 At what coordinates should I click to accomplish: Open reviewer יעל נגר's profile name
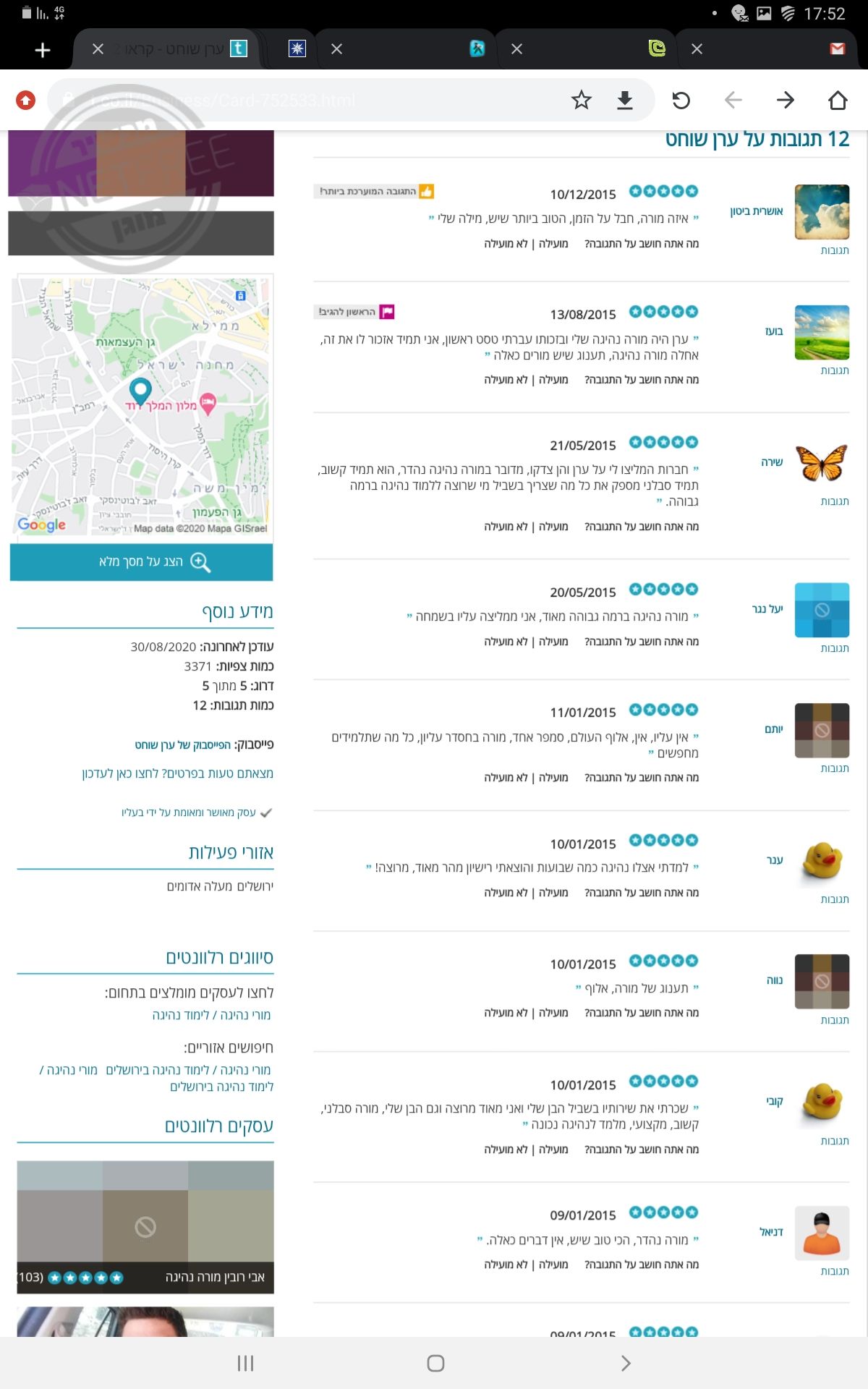767,609
